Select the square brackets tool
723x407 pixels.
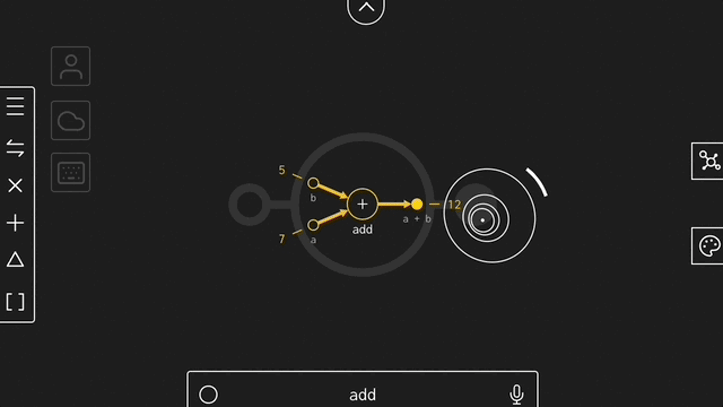click(x=15, y=301)
